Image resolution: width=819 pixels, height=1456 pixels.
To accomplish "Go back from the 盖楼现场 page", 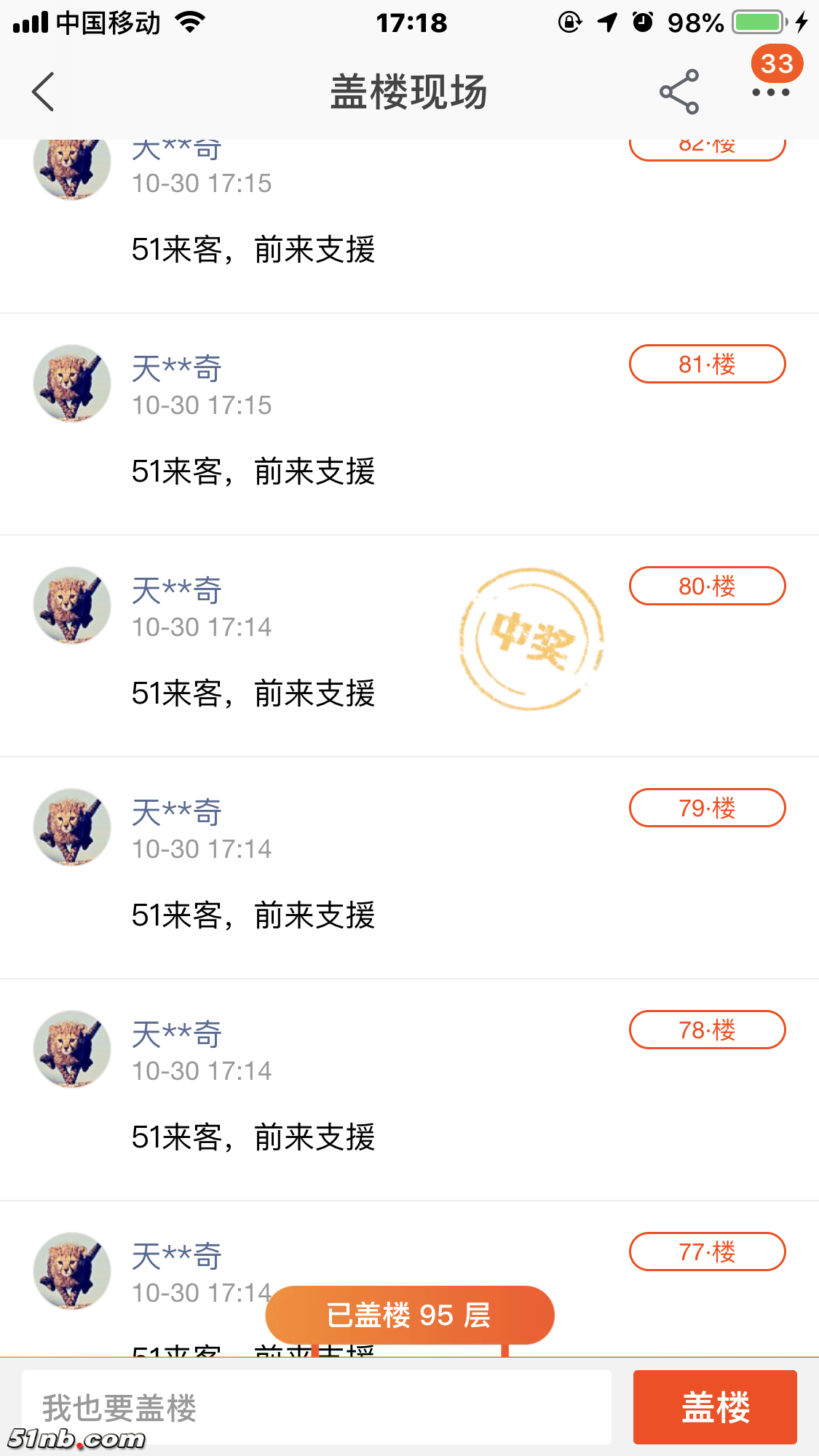I will click(44, 92).
